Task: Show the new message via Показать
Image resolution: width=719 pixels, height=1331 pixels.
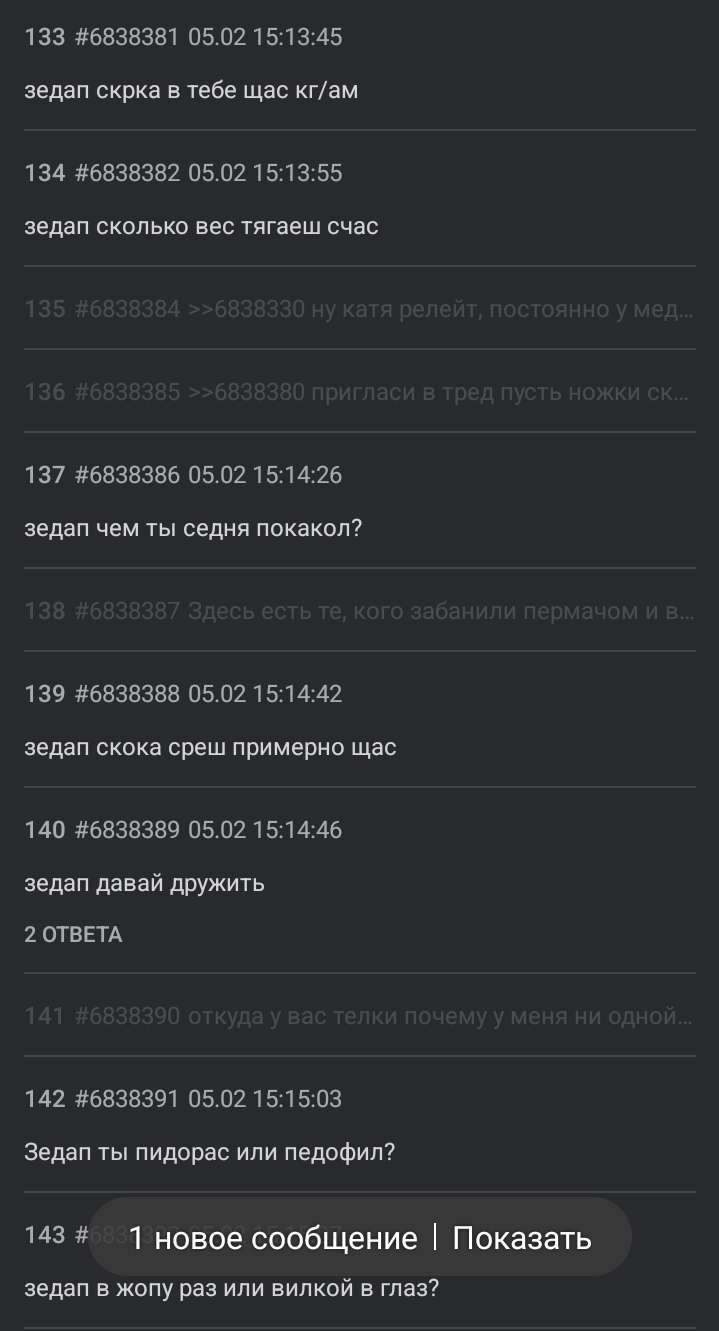Action: tap(522, 1238)
